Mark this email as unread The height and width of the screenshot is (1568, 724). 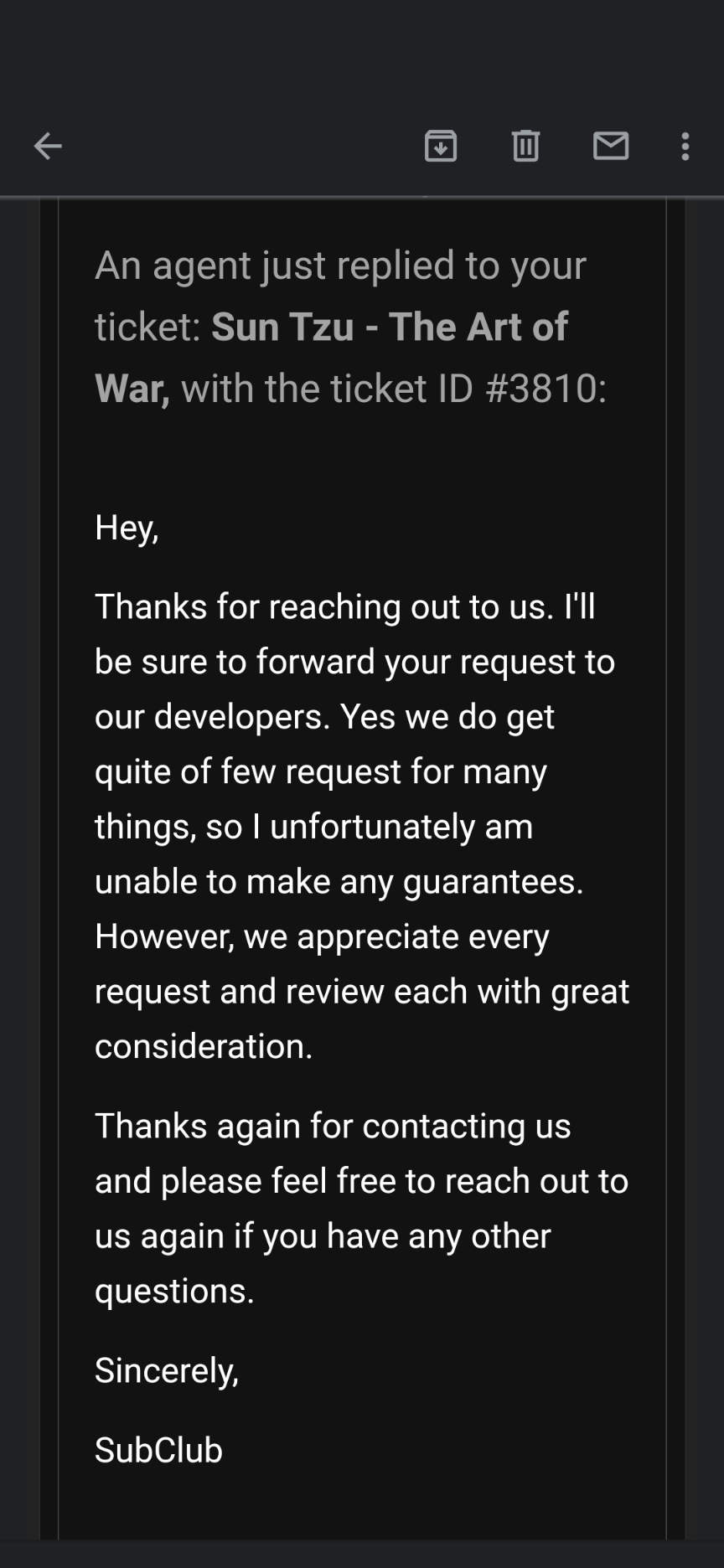click(x=611, y=146)
